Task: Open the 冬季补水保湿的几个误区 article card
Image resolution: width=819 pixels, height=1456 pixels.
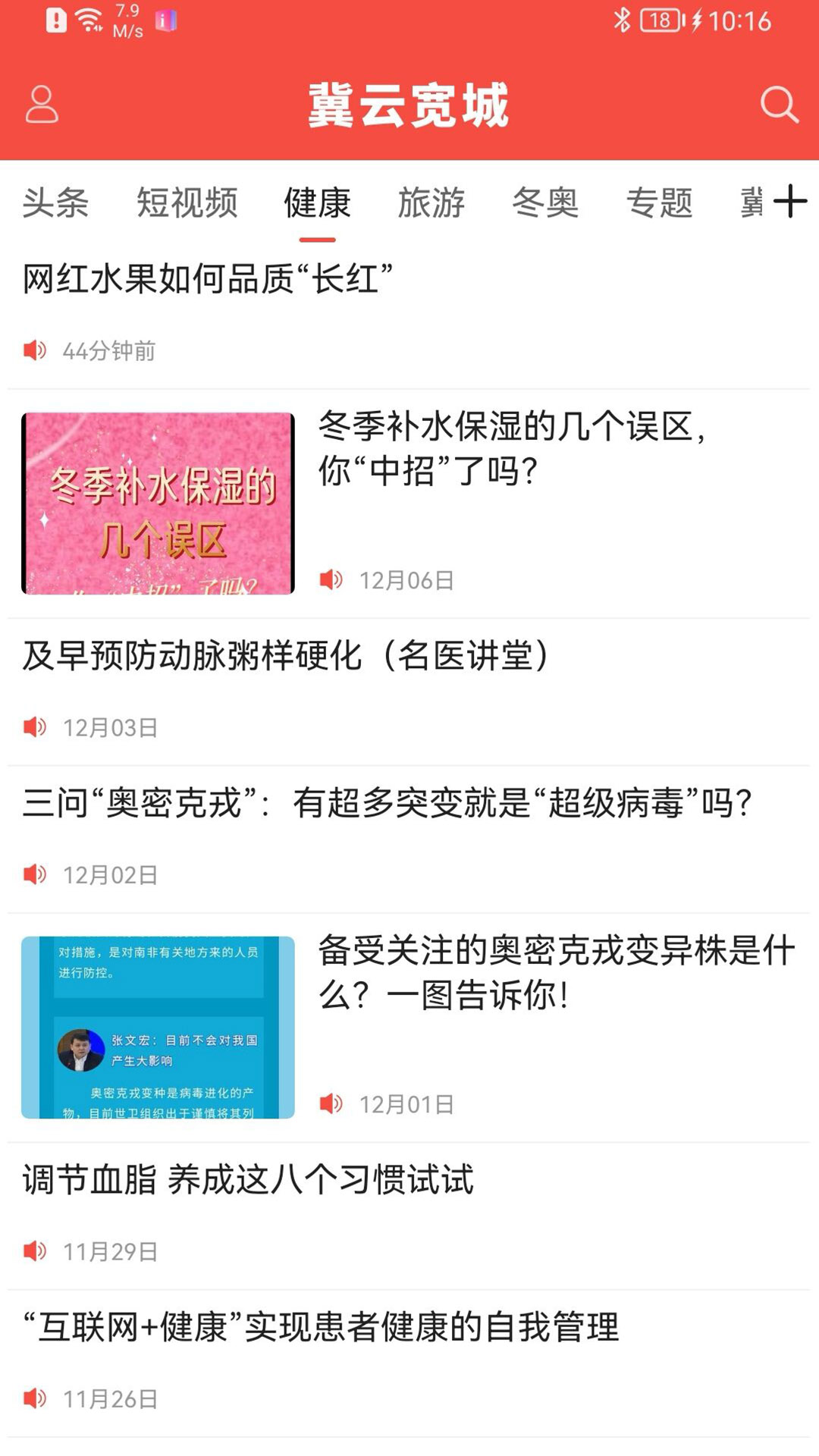Action: [x=409, y=504]
